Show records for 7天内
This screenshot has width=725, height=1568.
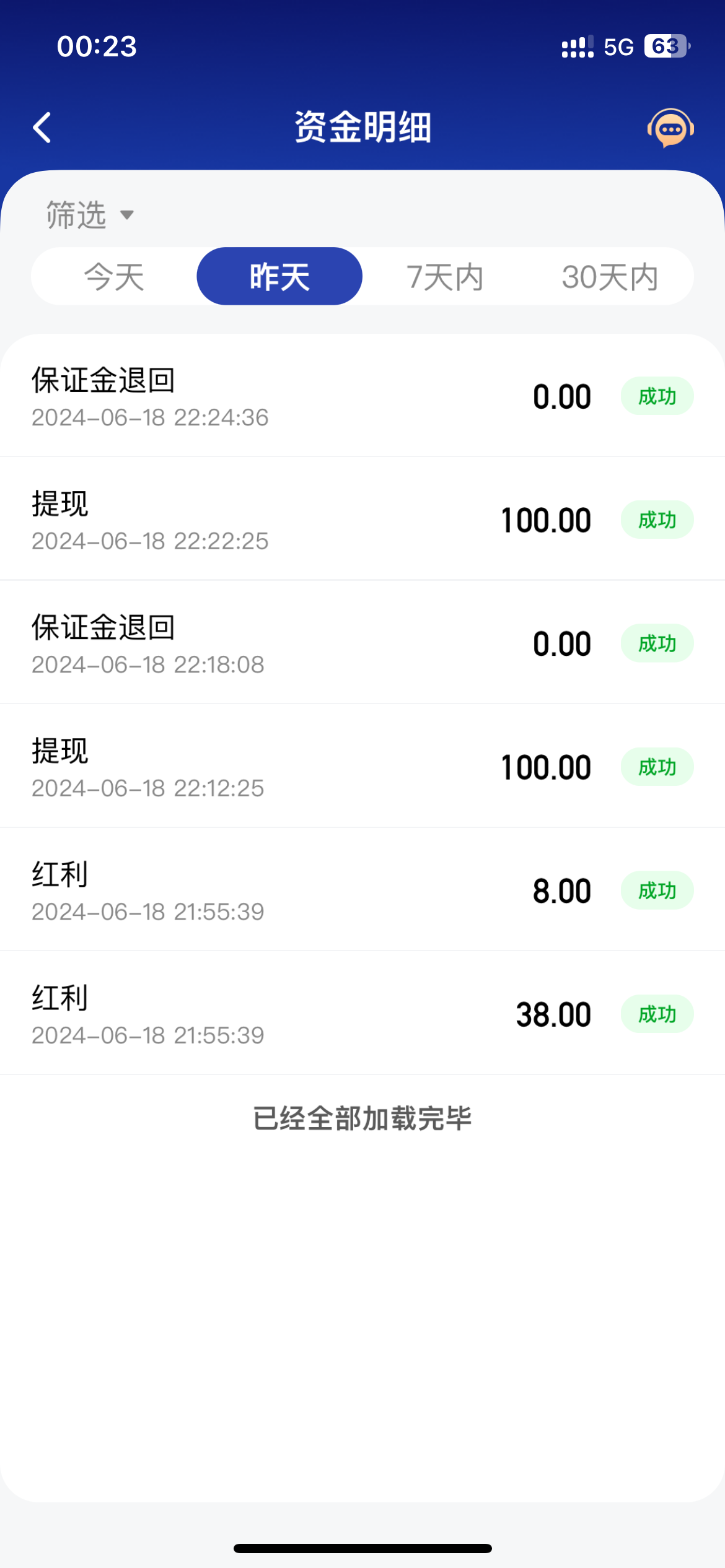pyautogui.click(x=445, y=276)
